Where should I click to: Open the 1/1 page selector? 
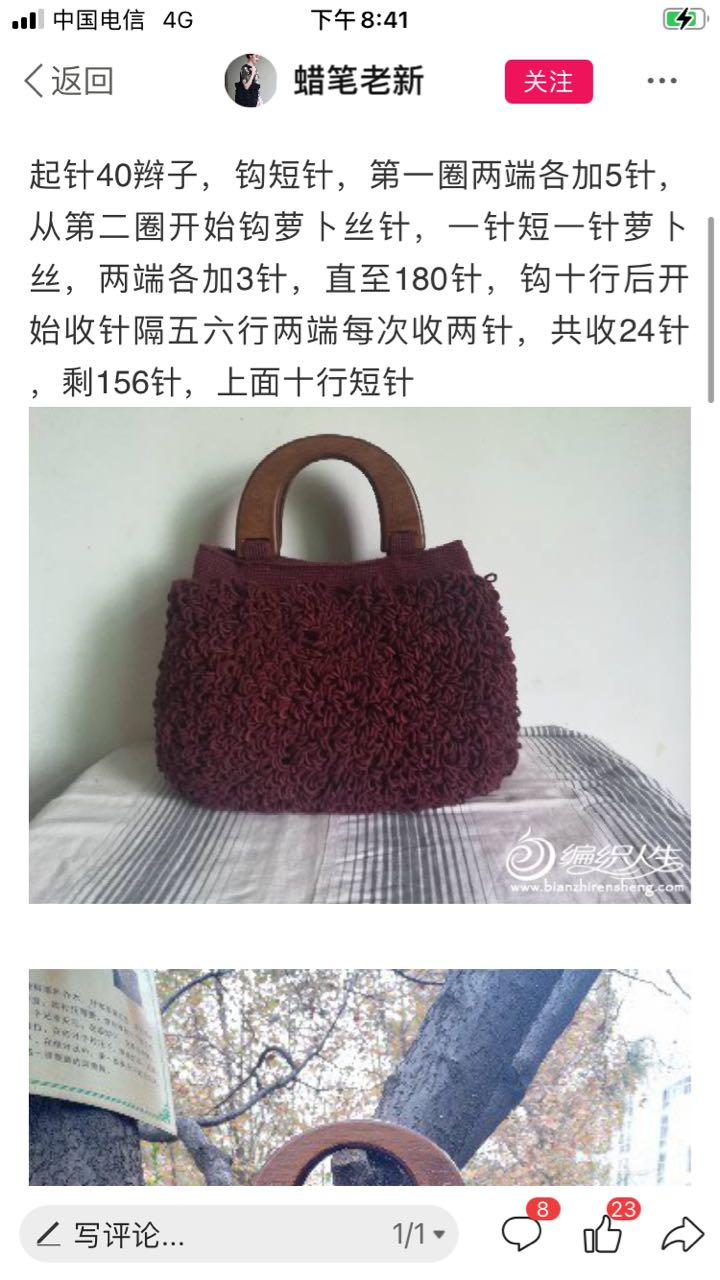[418, 1235]
